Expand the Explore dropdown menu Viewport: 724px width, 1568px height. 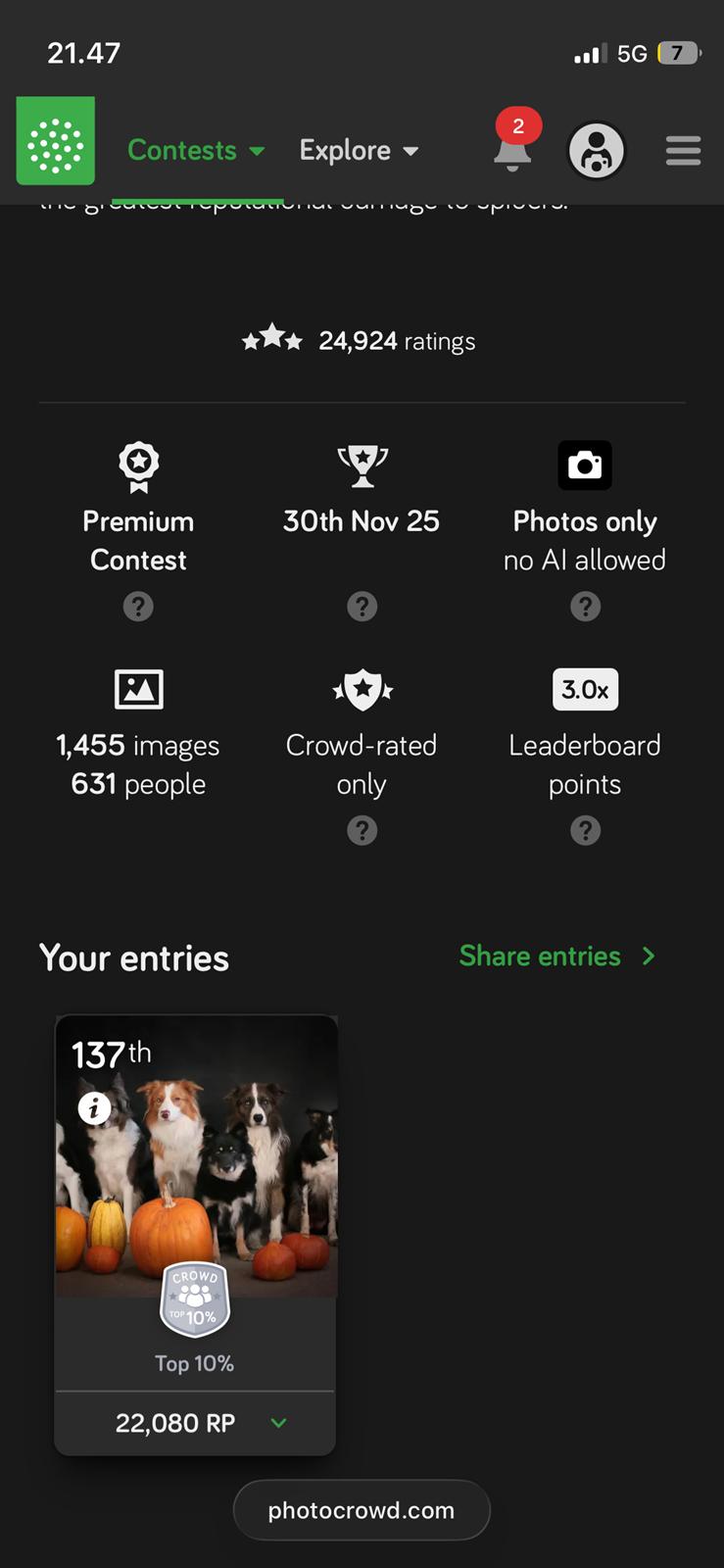(359, 151)
